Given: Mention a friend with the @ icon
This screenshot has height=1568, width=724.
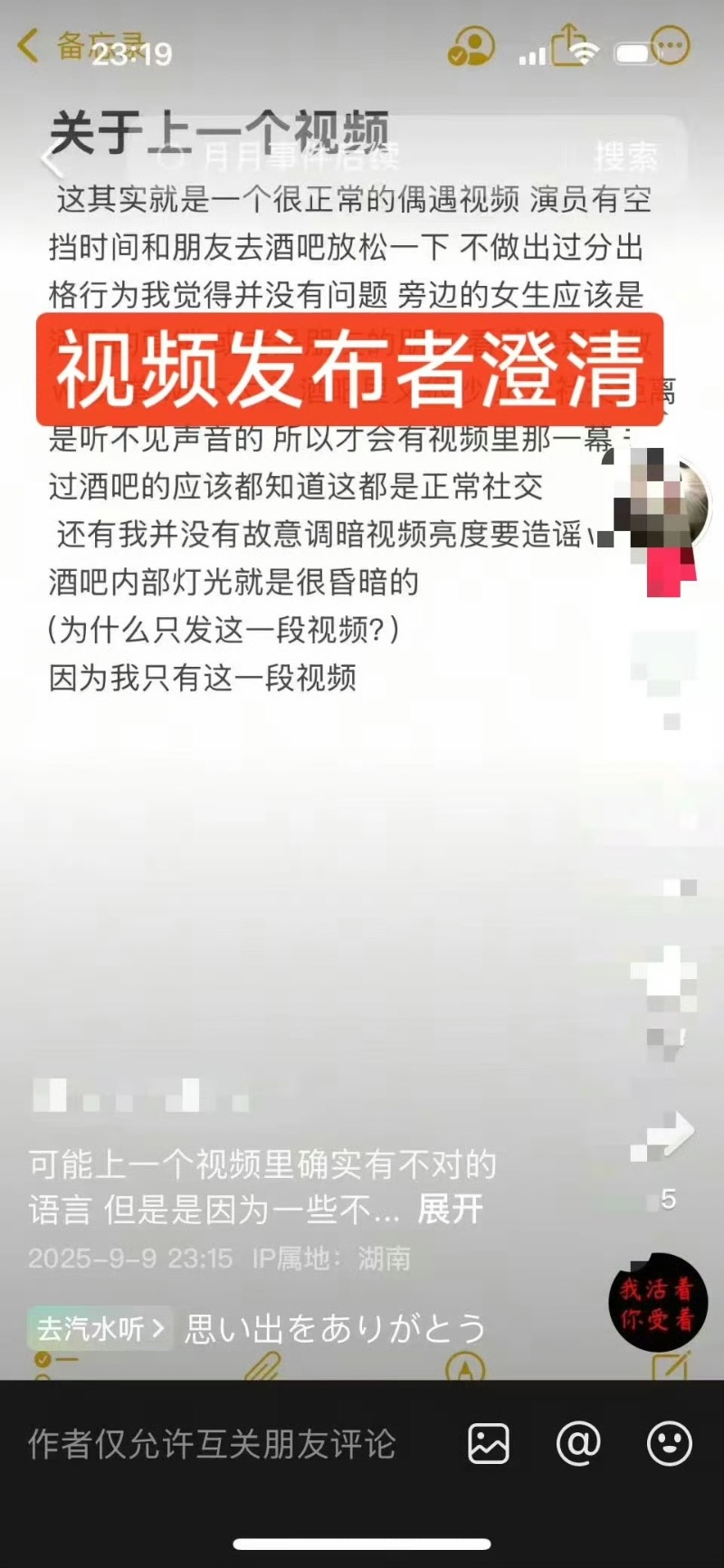Looking at the screenshot, I should click(578, 1443).
